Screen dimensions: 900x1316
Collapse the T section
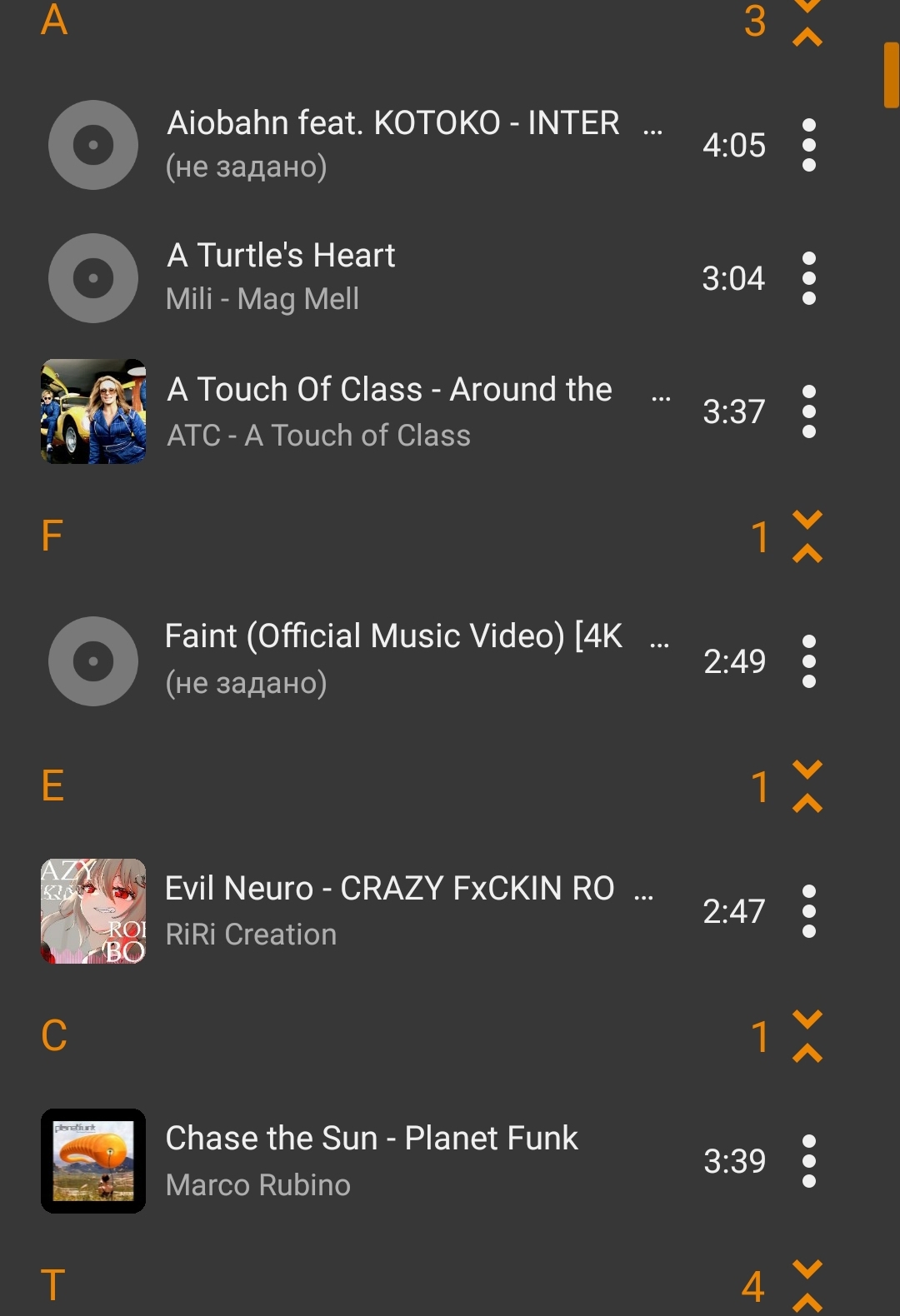point(807,1286)
